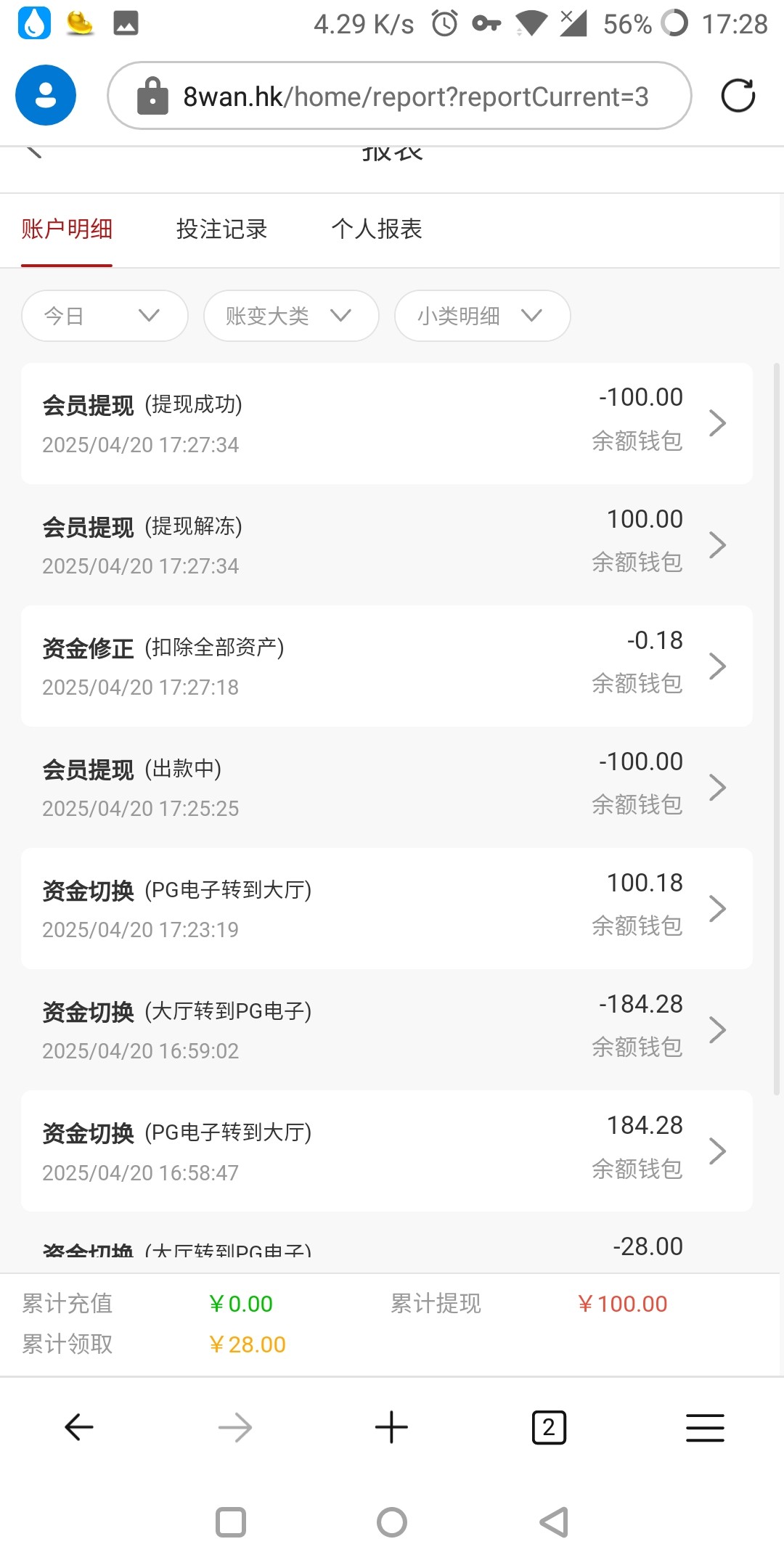This screenshot has width=784, height=1568.
Task: Open the 提现解冻 record
Action: [387, 544]
